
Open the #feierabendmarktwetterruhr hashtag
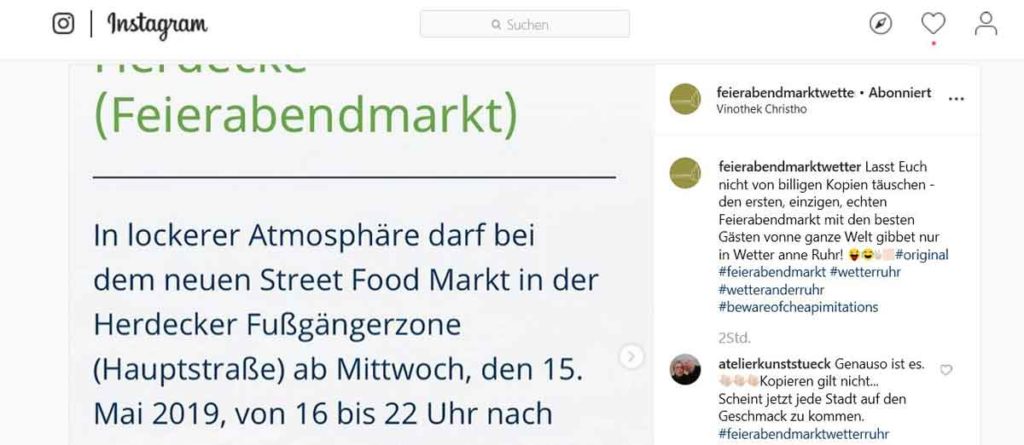(803, 433)
